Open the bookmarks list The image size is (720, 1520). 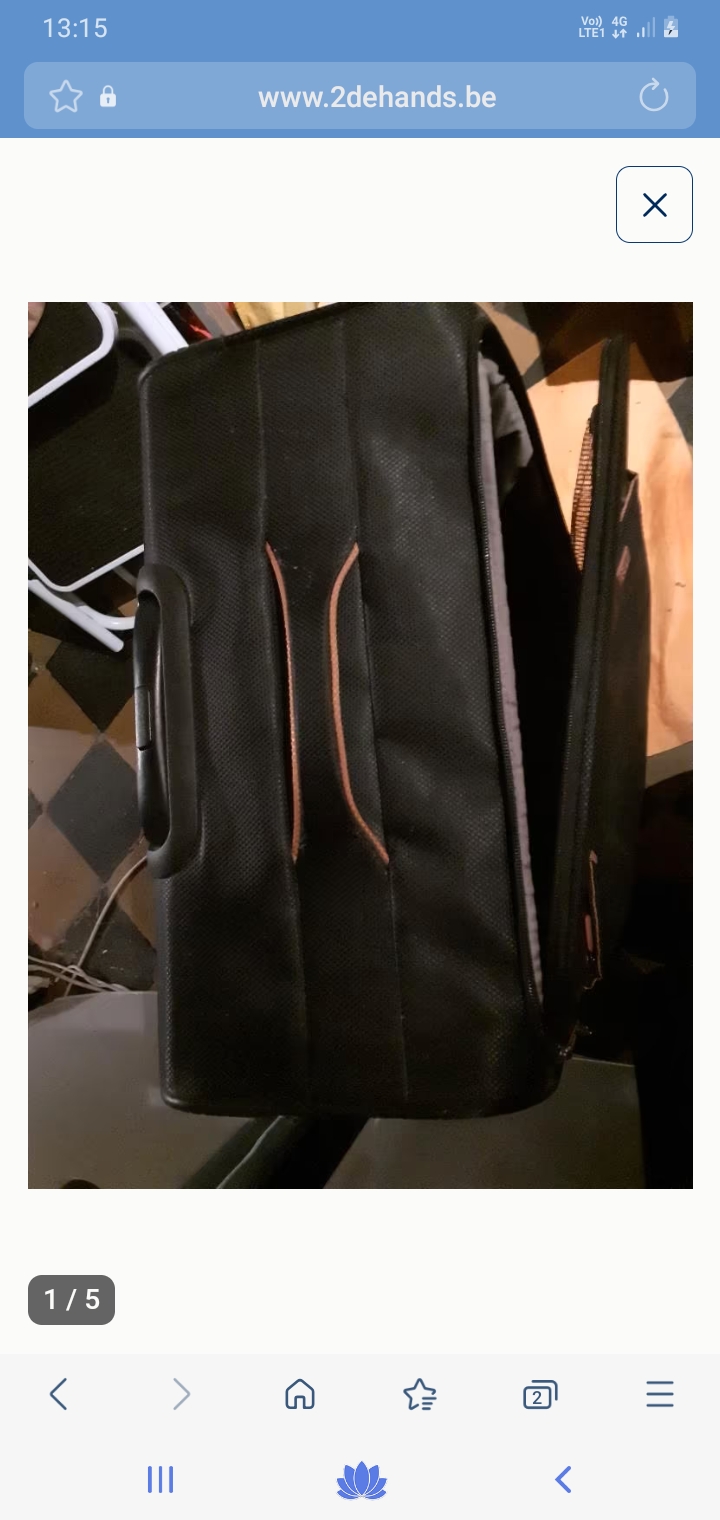(x=420, y=1394)
